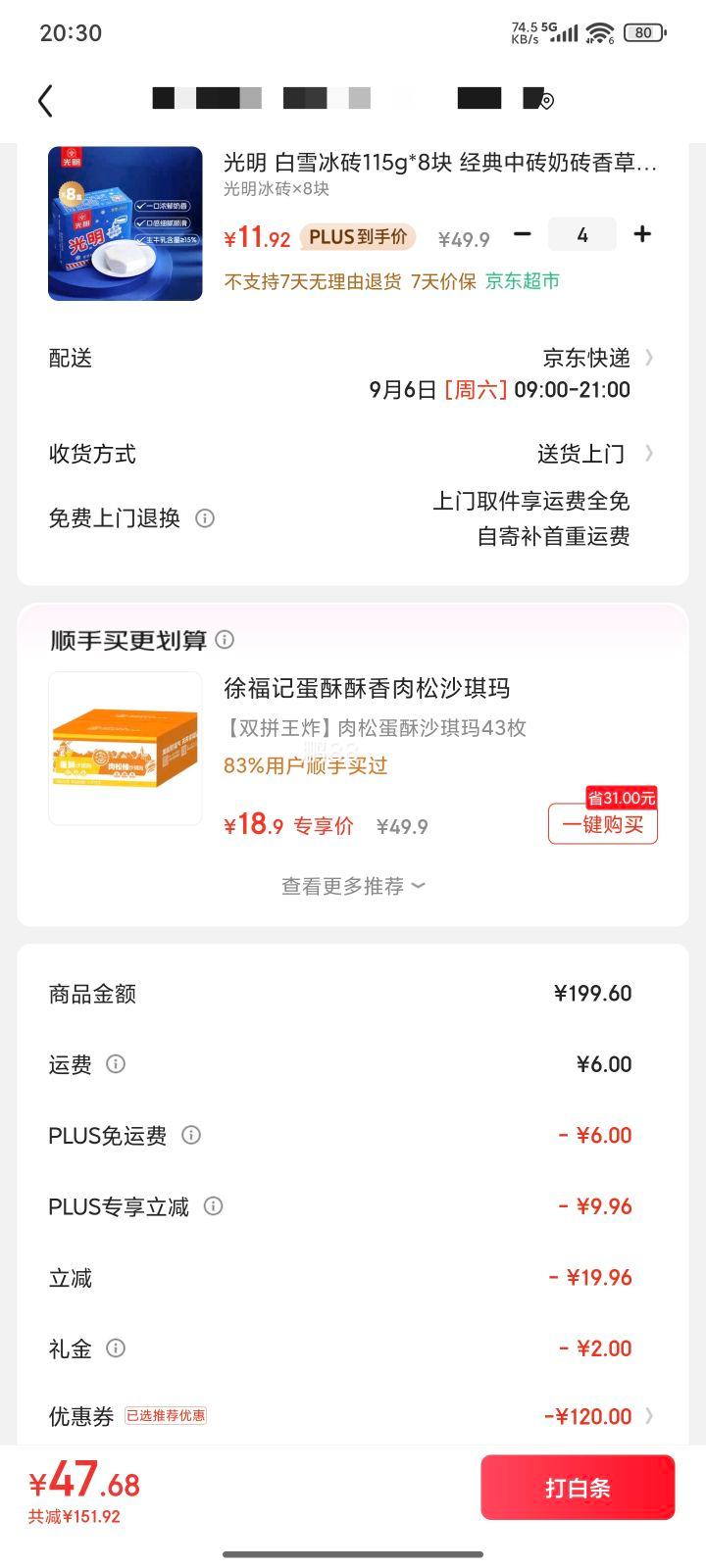
Task: Show info about 运费 shipping fee
Action: pyautogui.click(x=116, y=1063)
